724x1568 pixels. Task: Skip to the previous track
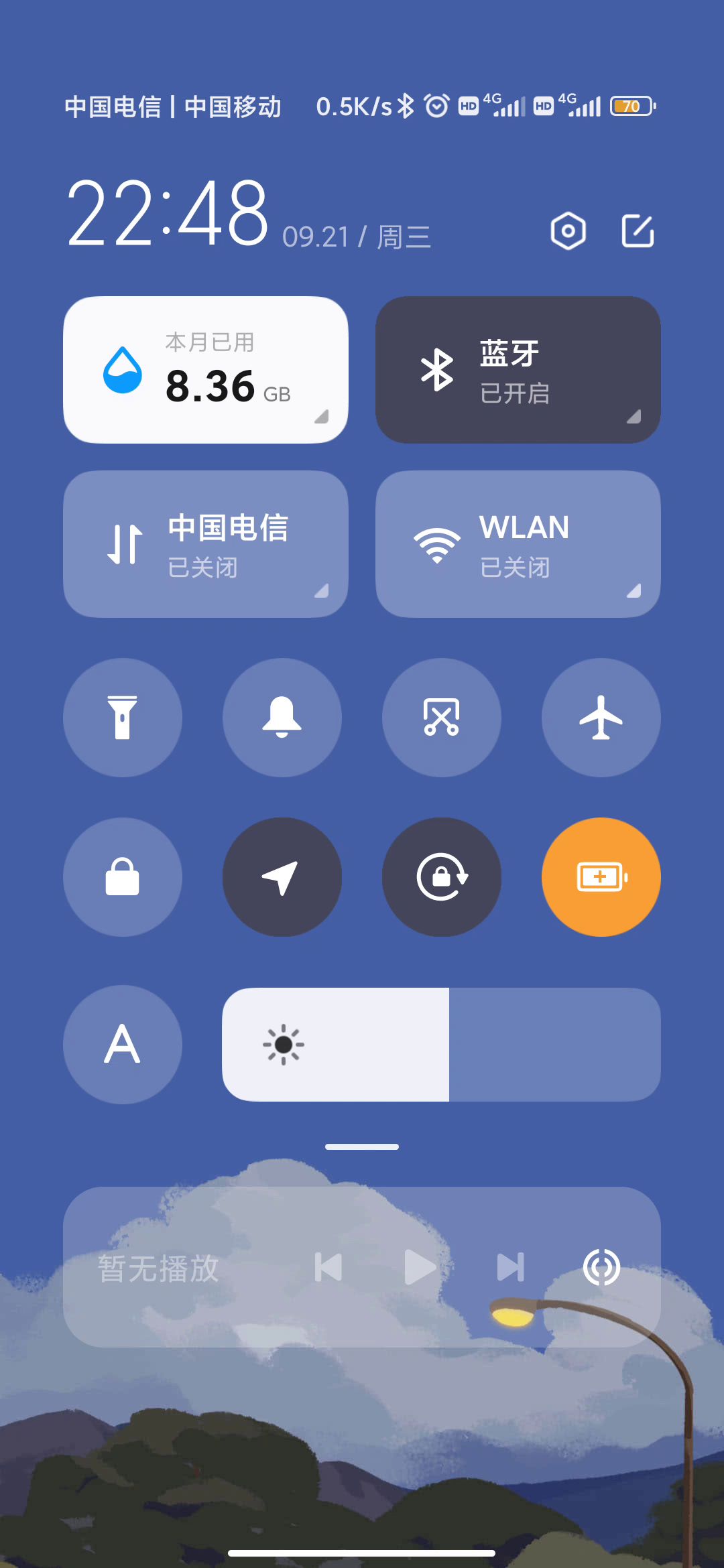[x=328, y=1268]
